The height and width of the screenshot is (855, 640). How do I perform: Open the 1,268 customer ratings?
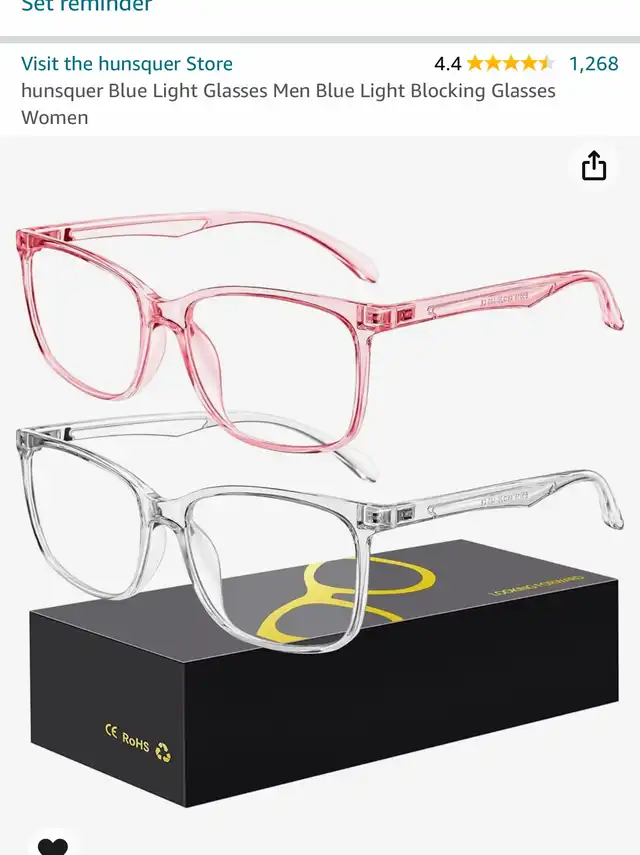[593, 64]
